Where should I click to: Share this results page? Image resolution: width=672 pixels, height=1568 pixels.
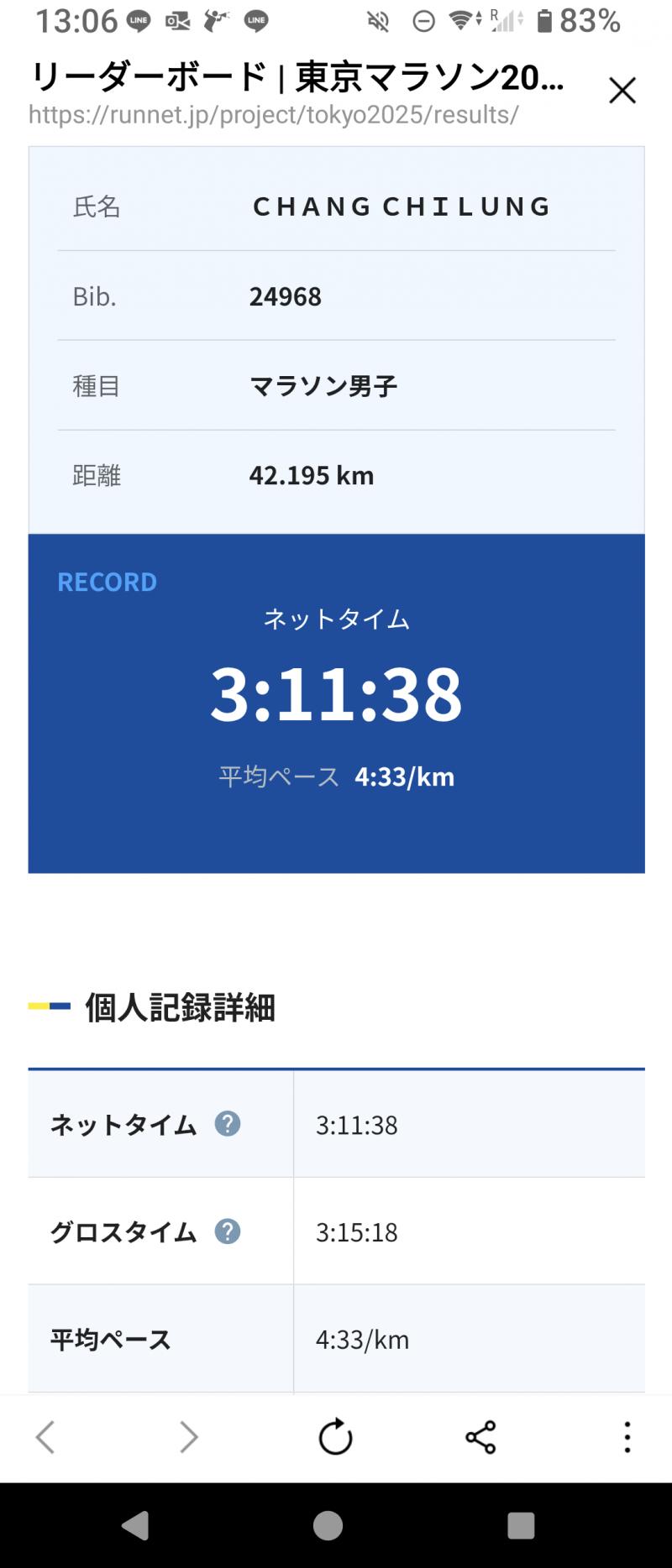click(x=480, y=1437)
